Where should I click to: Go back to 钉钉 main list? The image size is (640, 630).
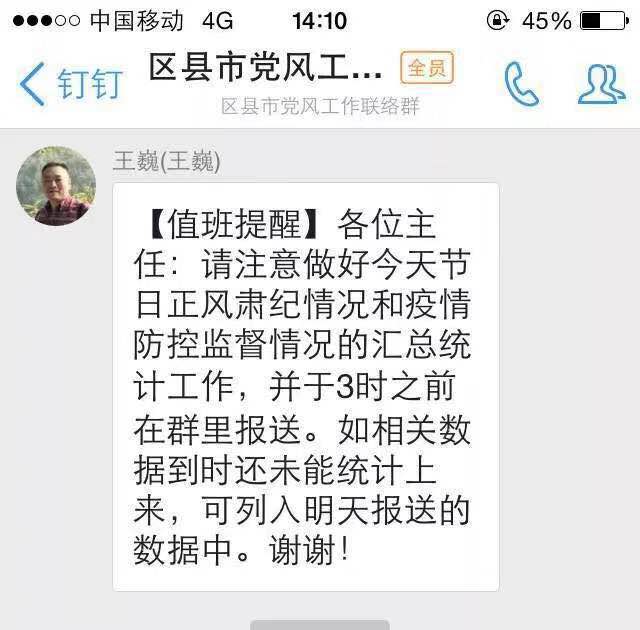coord(68,84)
